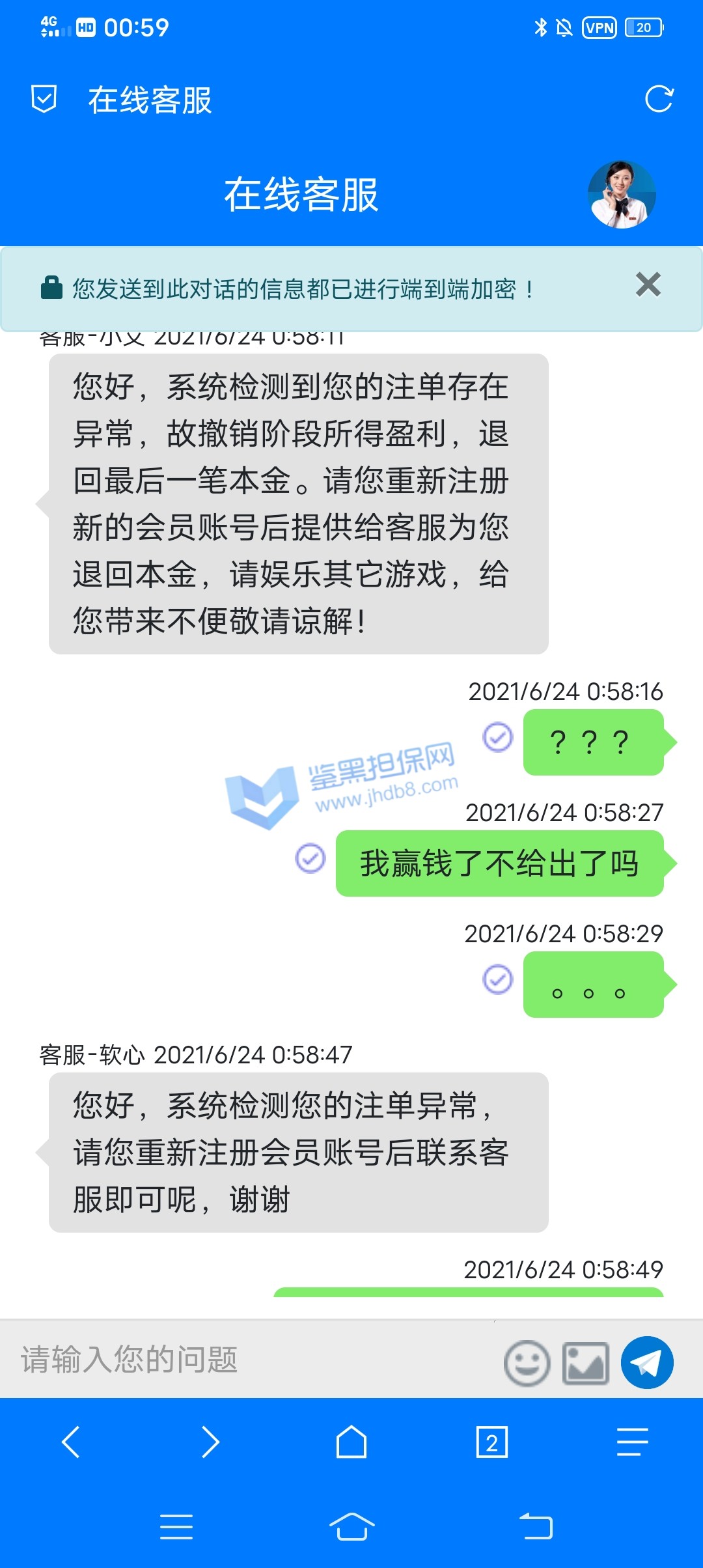Open the browser menu
Image resolution: width=703 pixels, height=1568 pixels.
click(x=632, y=1442)
